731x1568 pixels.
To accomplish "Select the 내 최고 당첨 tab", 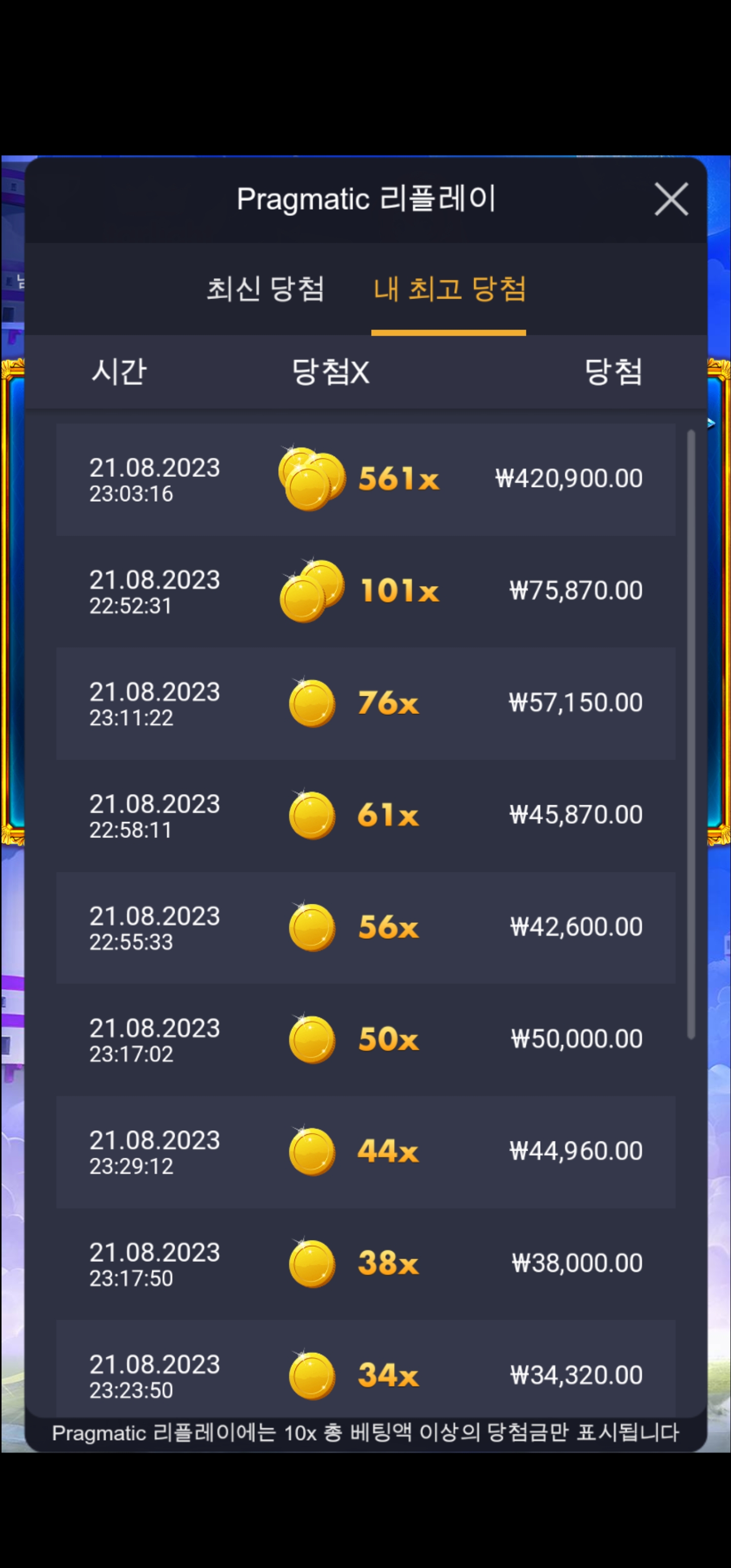I will [x=449, y=288].
